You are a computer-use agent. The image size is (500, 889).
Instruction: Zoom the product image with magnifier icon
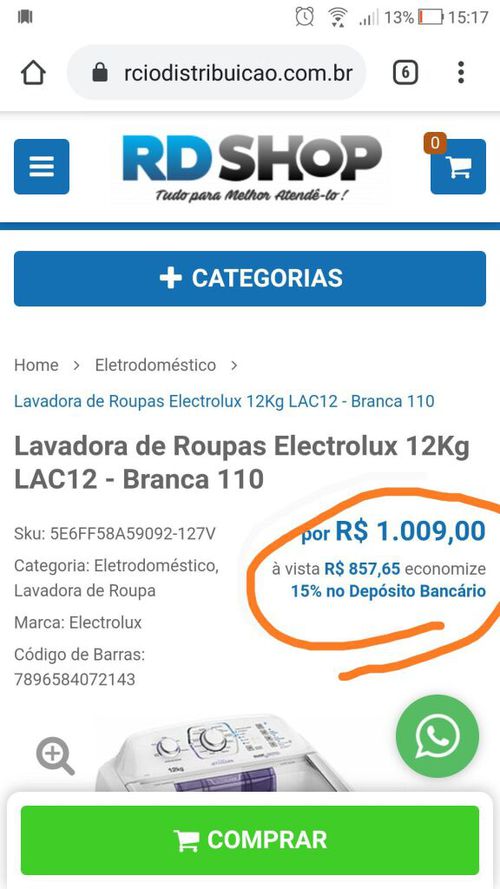coord(55,757)
